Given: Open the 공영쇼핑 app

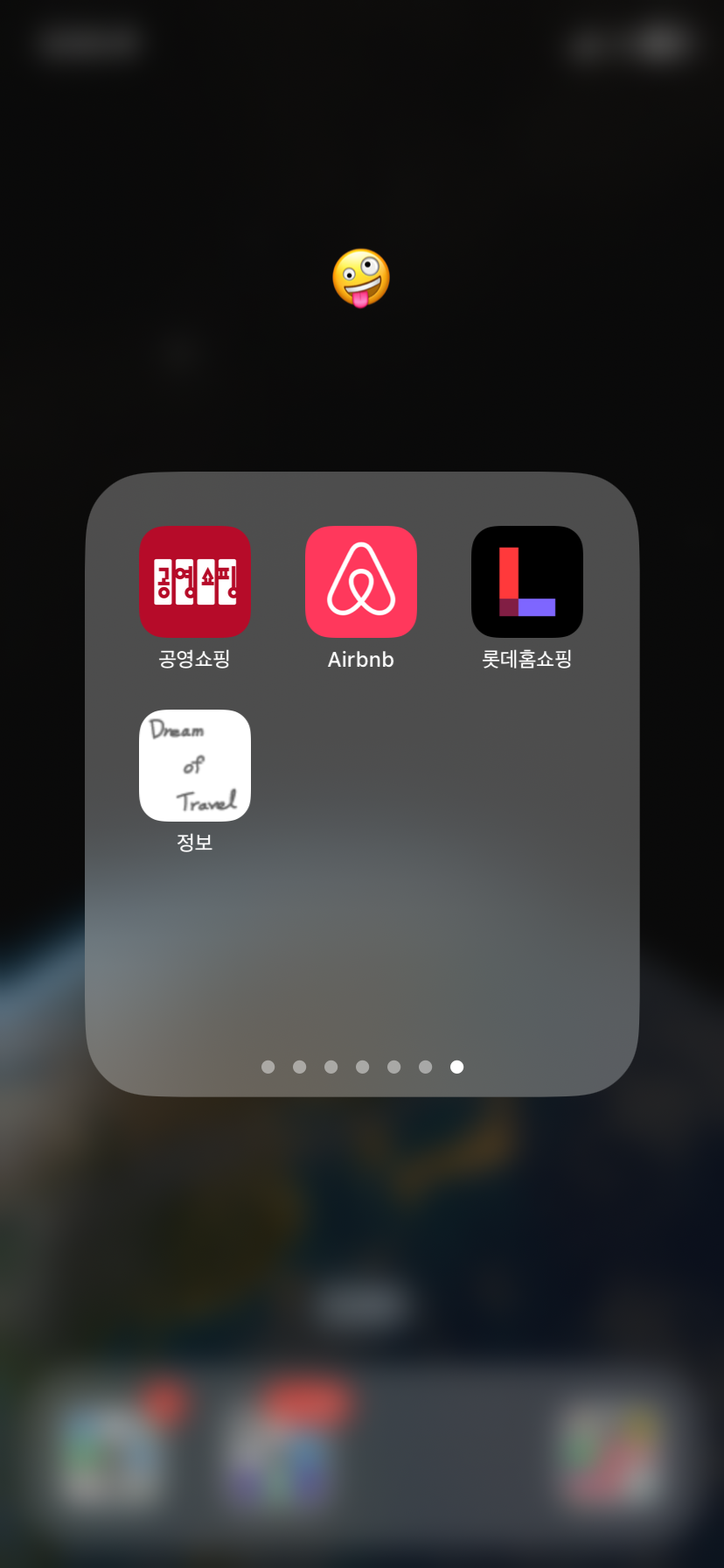Looking at the screenshot, I should (195, 582).
